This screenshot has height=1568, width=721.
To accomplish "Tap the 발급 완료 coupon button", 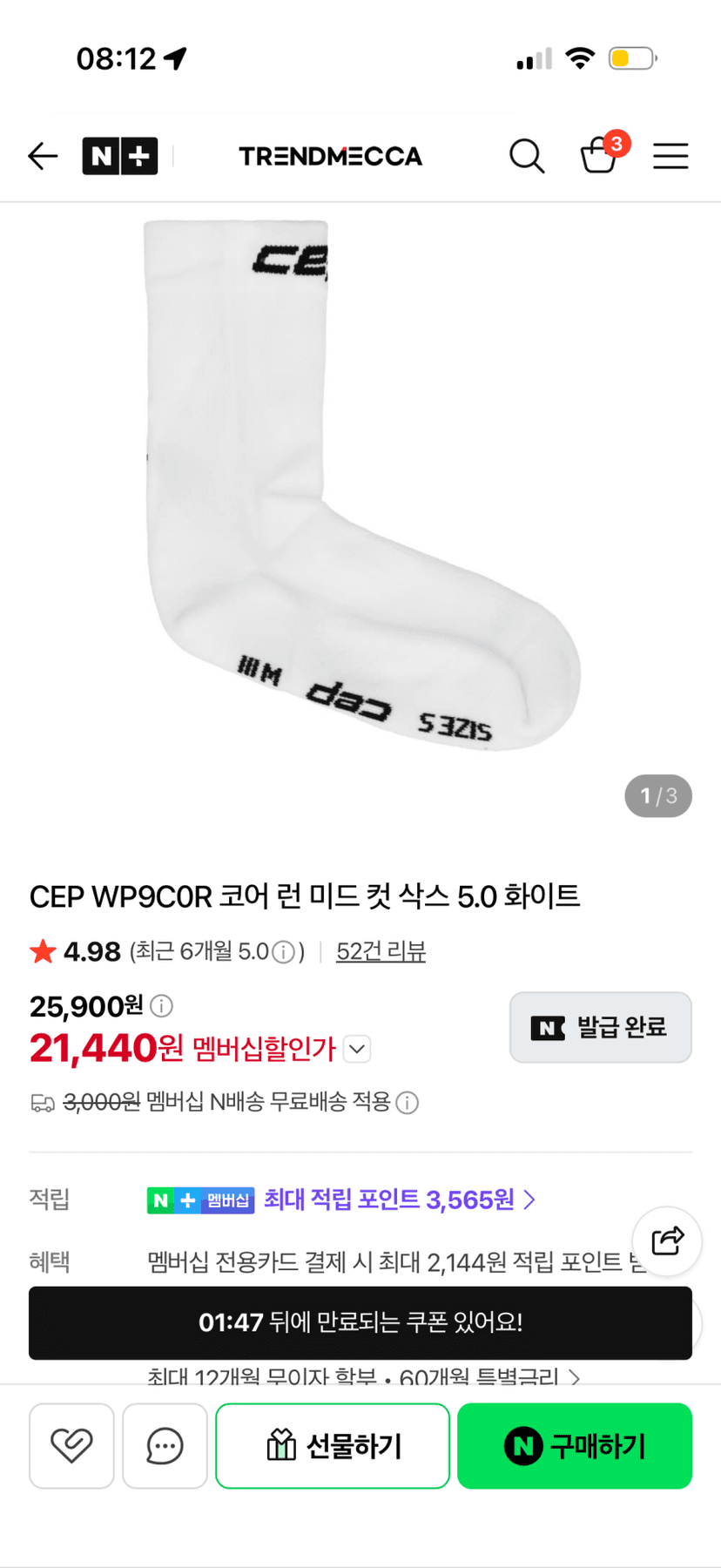I will (601, 1027).
